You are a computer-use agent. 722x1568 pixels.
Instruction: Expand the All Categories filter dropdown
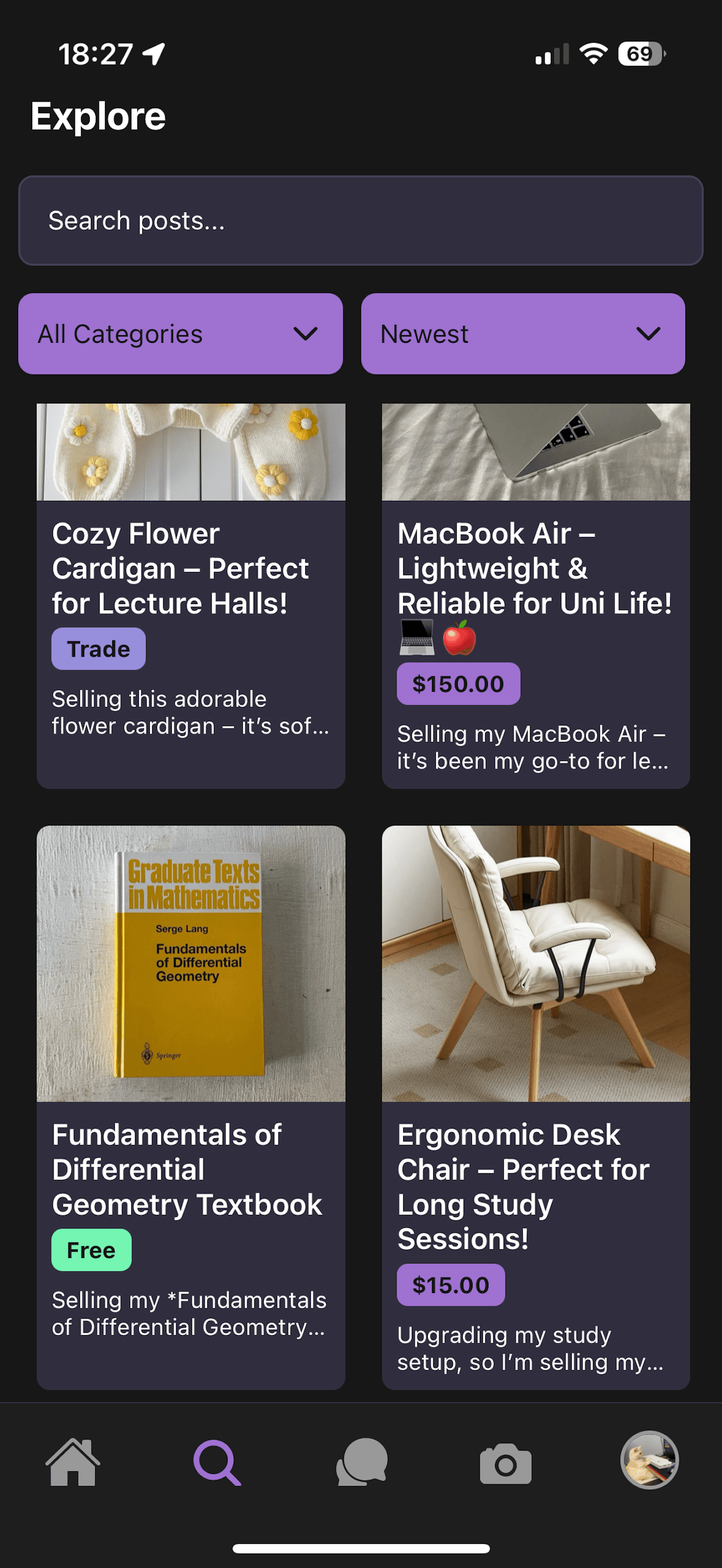point(181,334)
